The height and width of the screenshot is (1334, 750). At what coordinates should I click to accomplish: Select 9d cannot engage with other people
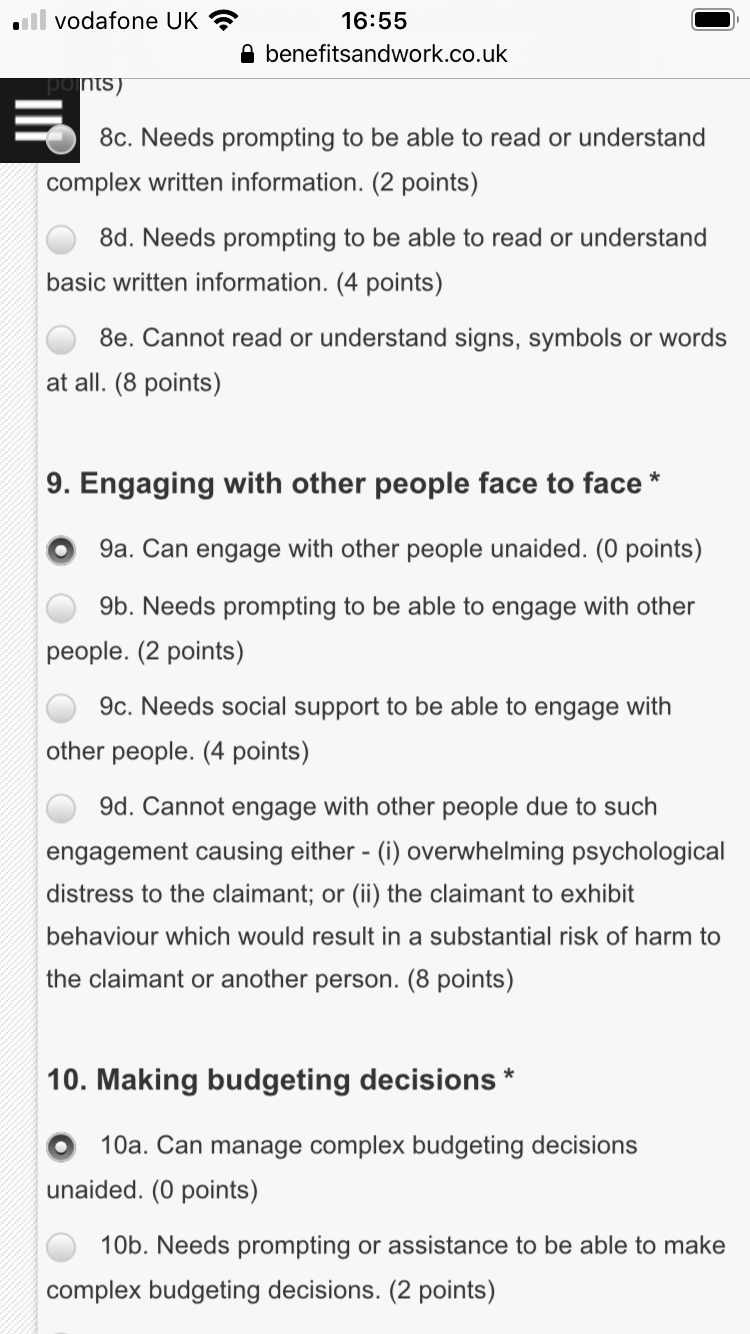(x=62, y=808)
